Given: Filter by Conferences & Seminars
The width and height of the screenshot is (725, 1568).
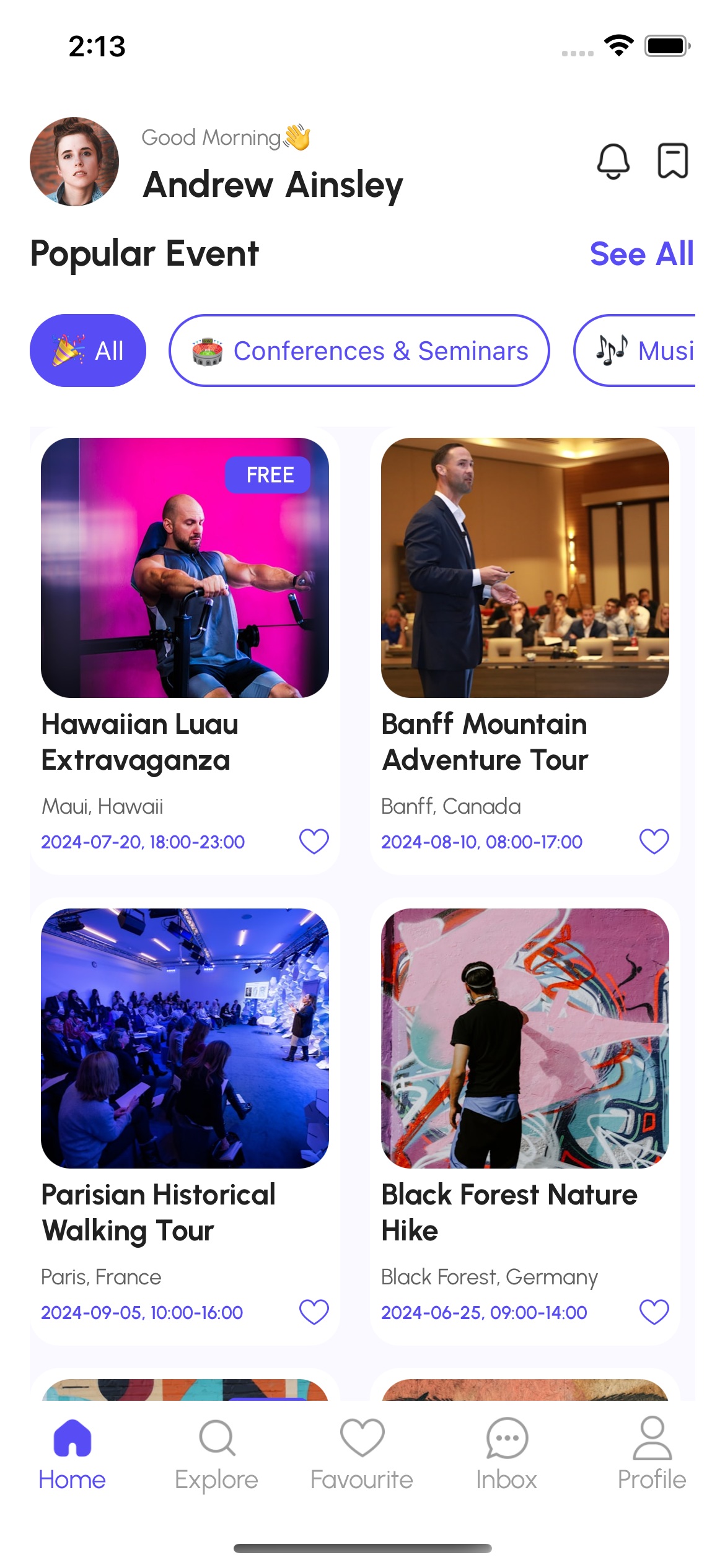Looking at the screenshot, I should pyautogui.click(x=359, y=351).
